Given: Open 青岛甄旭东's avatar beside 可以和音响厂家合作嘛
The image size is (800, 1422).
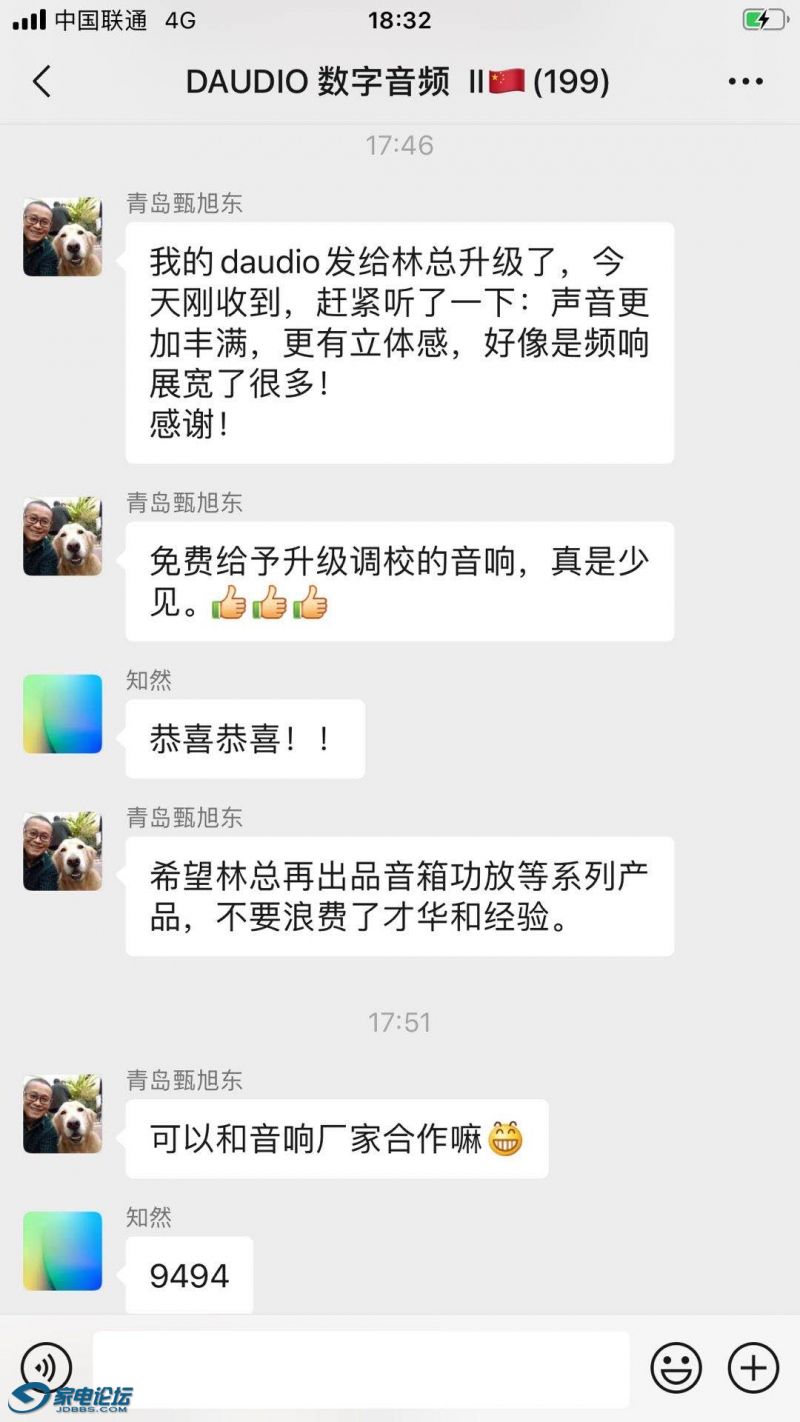Looking at the screenshot, I should pos(63,1114).
